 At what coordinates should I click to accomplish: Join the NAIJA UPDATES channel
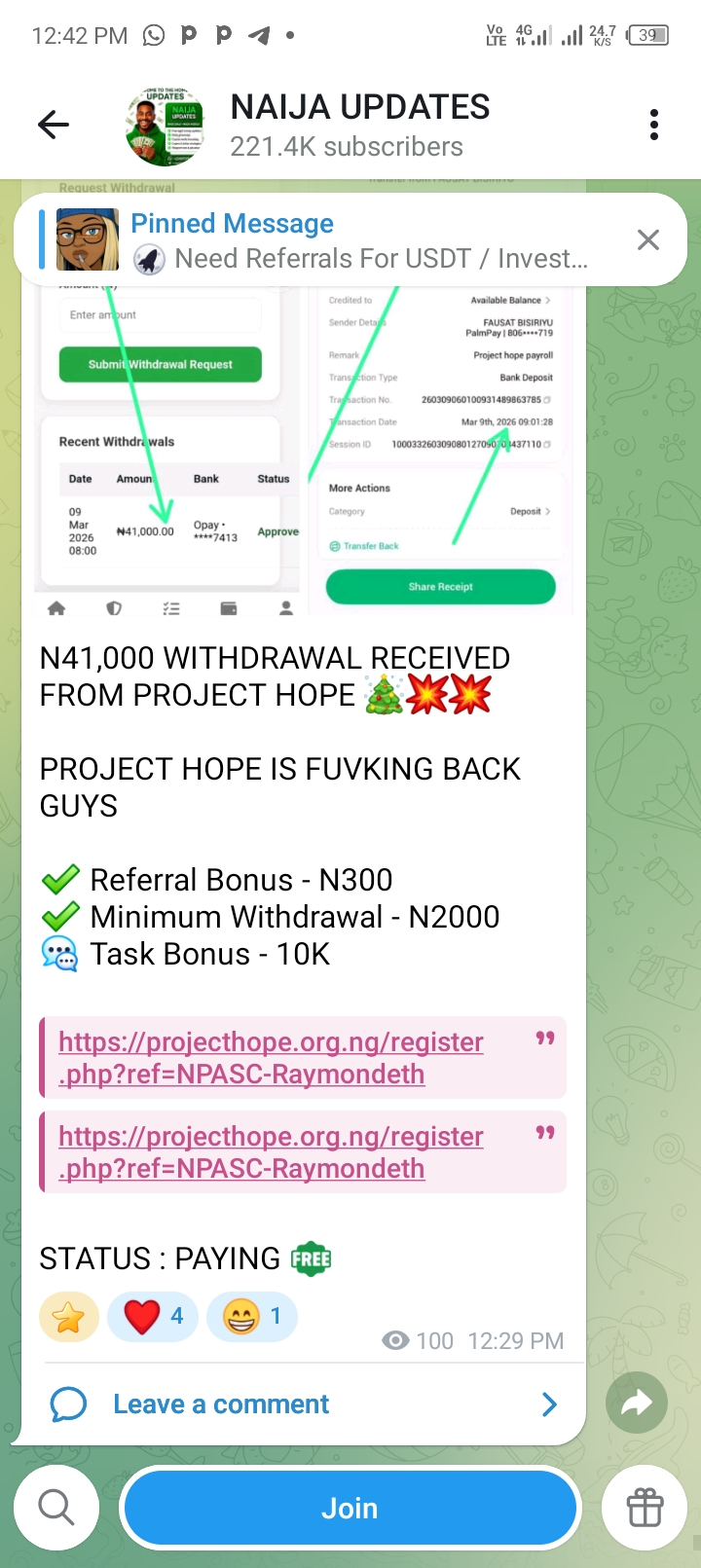click(350, 1508)
